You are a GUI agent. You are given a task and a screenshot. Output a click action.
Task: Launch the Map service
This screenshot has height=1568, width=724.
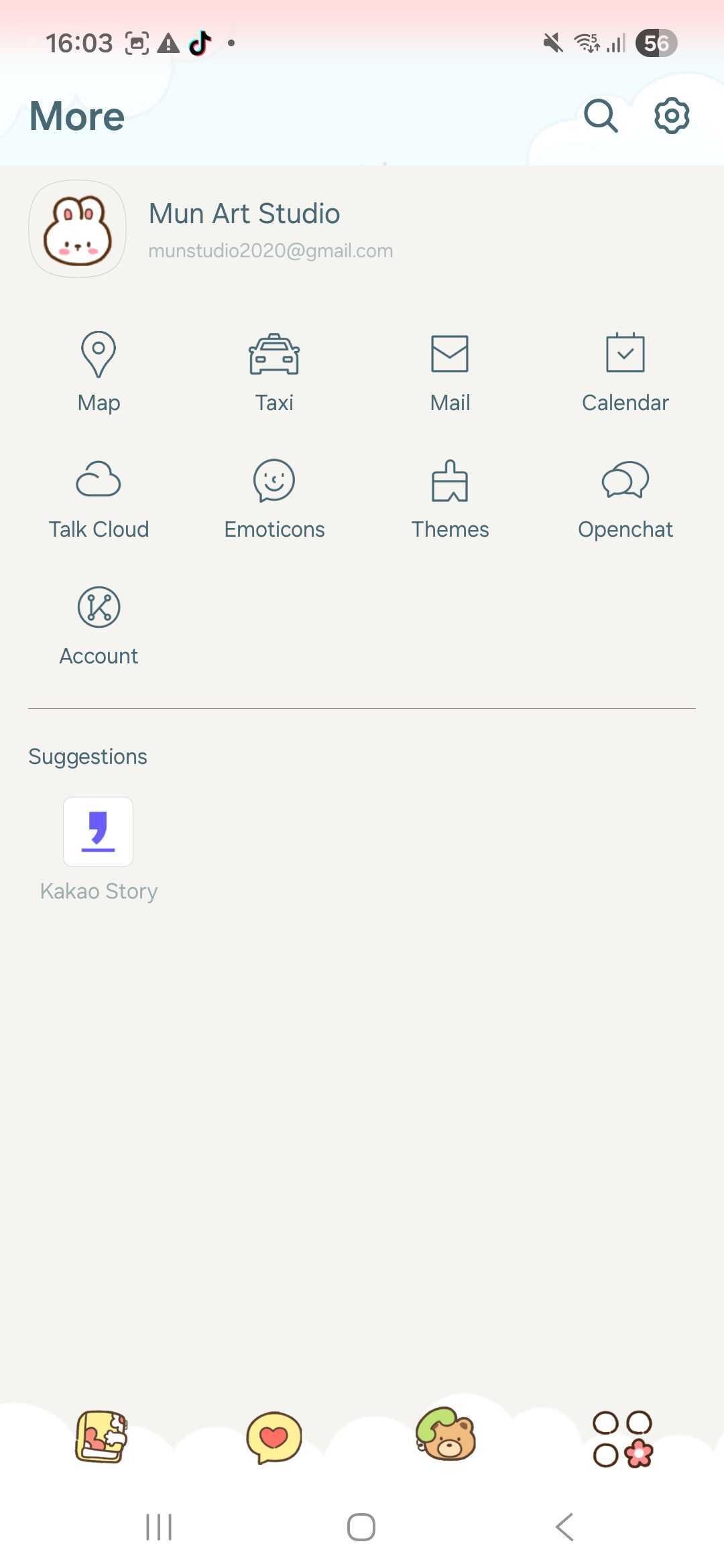pos(99,372)
